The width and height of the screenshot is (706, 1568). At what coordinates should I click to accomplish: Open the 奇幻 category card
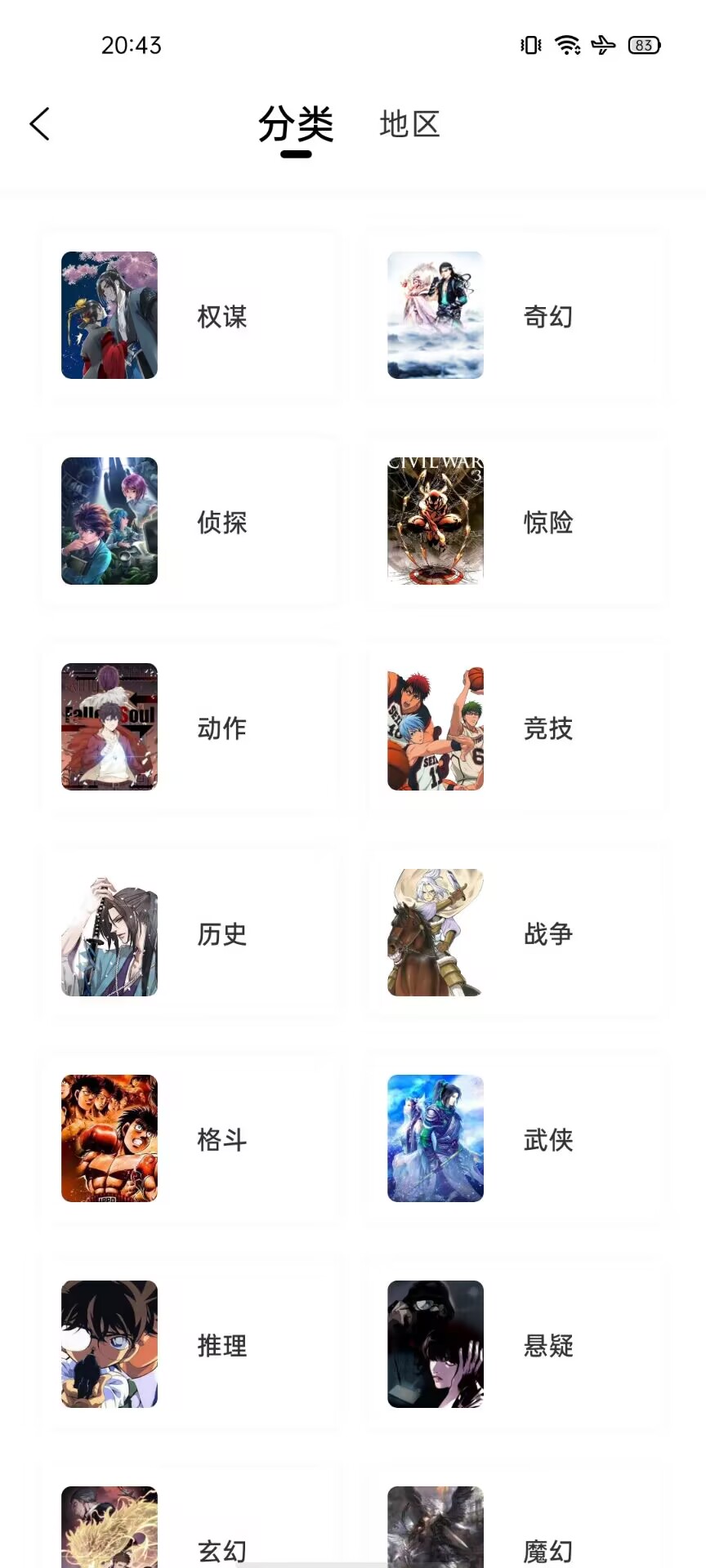515,316
